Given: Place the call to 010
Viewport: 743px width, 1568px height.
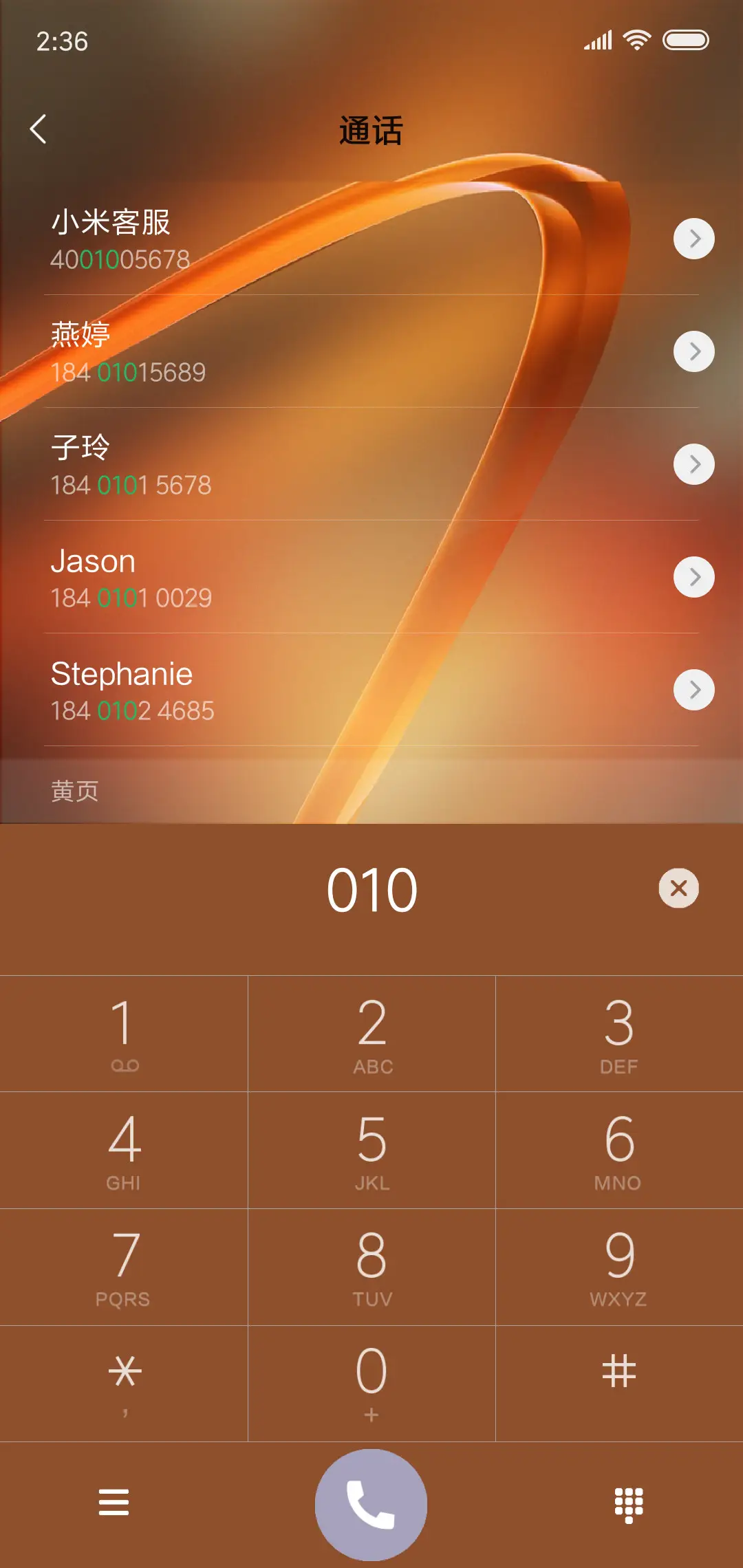Looking at the screenshot, I should coord(371,1504).
